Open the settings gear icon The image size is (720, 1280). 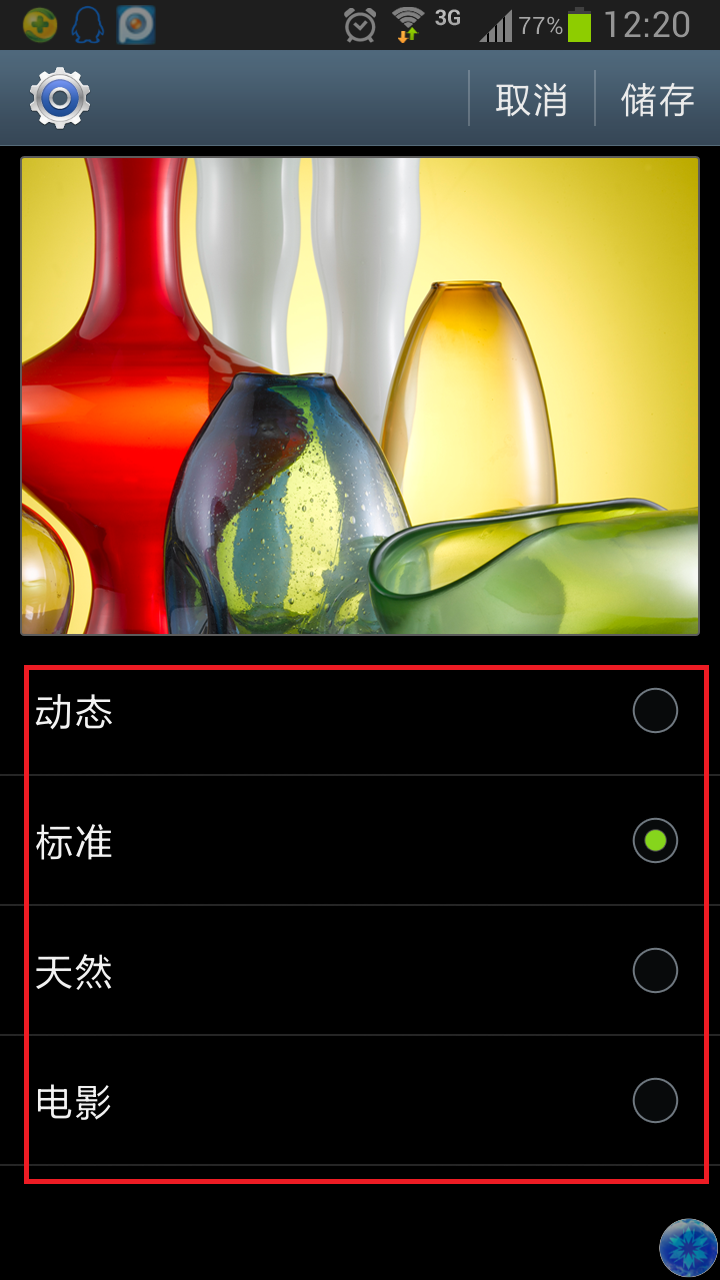58,97
